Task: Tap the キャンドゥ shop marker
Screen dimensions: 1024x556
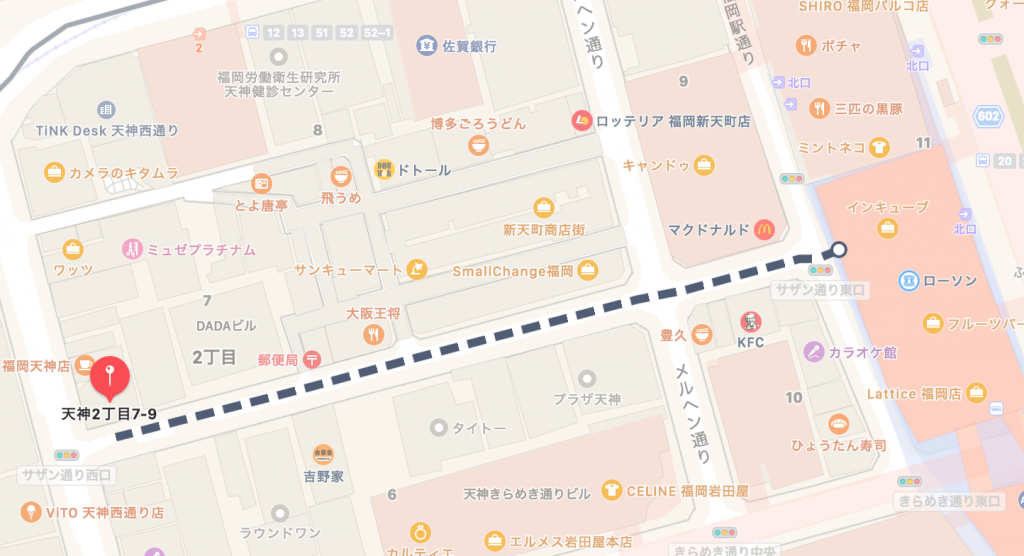Action: tap(704, 164)
